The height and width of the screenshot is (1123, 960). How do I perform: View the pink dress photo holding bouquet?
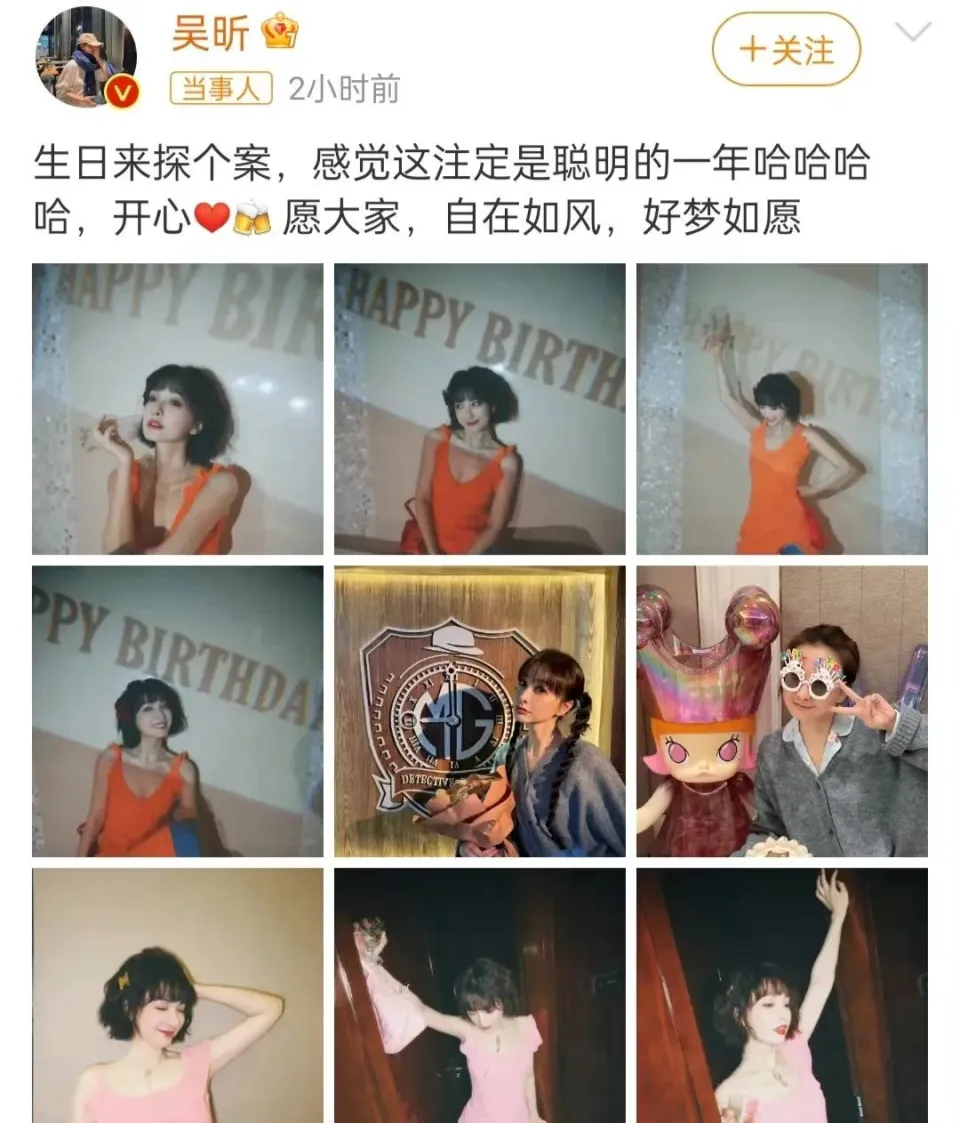pyautogui.click(x=480, y=995)
